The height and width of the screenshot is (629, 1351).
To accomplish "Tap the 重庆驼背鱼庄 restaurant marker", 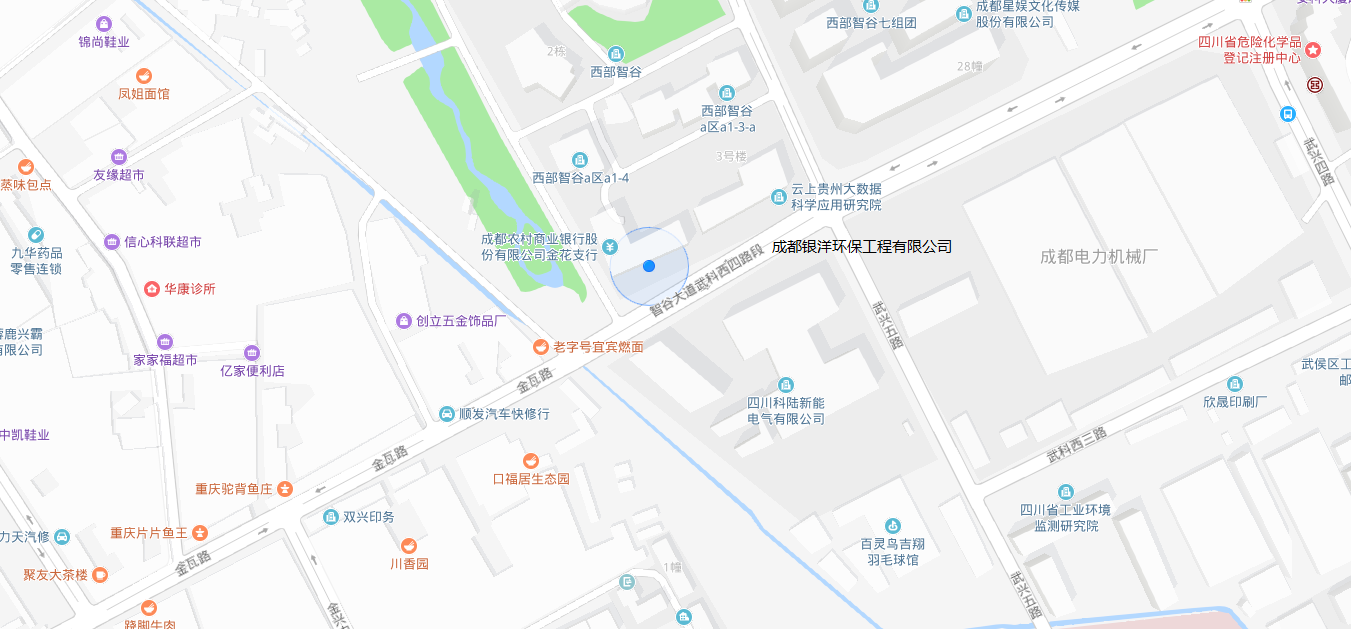I will click(285, 489).
